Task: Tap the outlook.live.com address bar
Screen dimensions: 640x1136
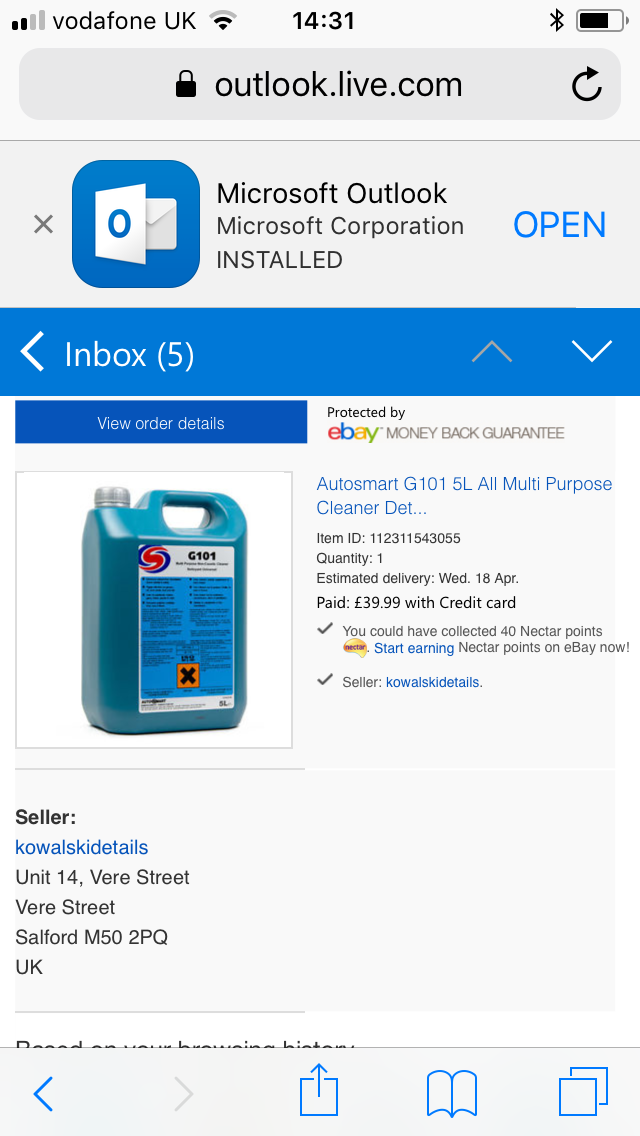Action: pos(320,85)
